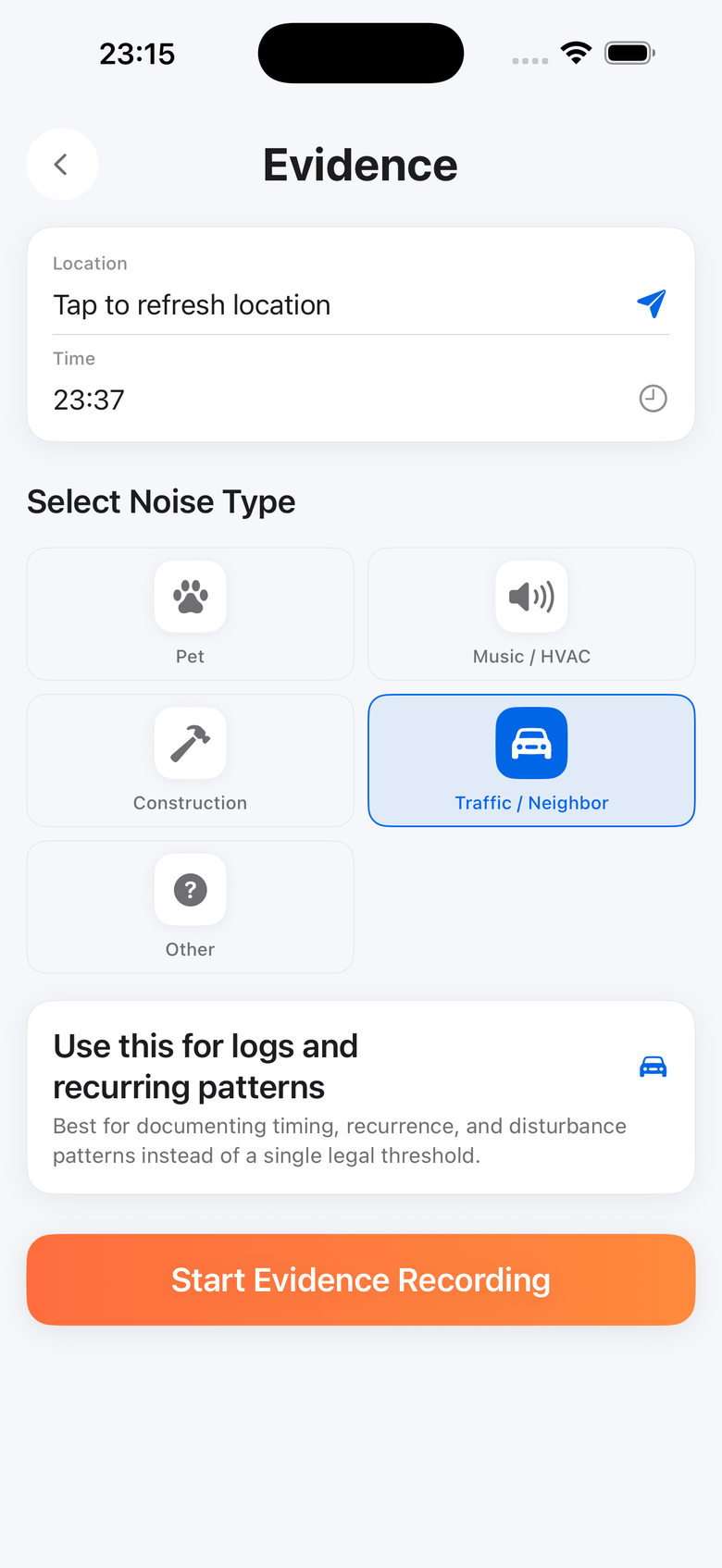
Task: Select the Other noise category
Action: pos(190,907)
